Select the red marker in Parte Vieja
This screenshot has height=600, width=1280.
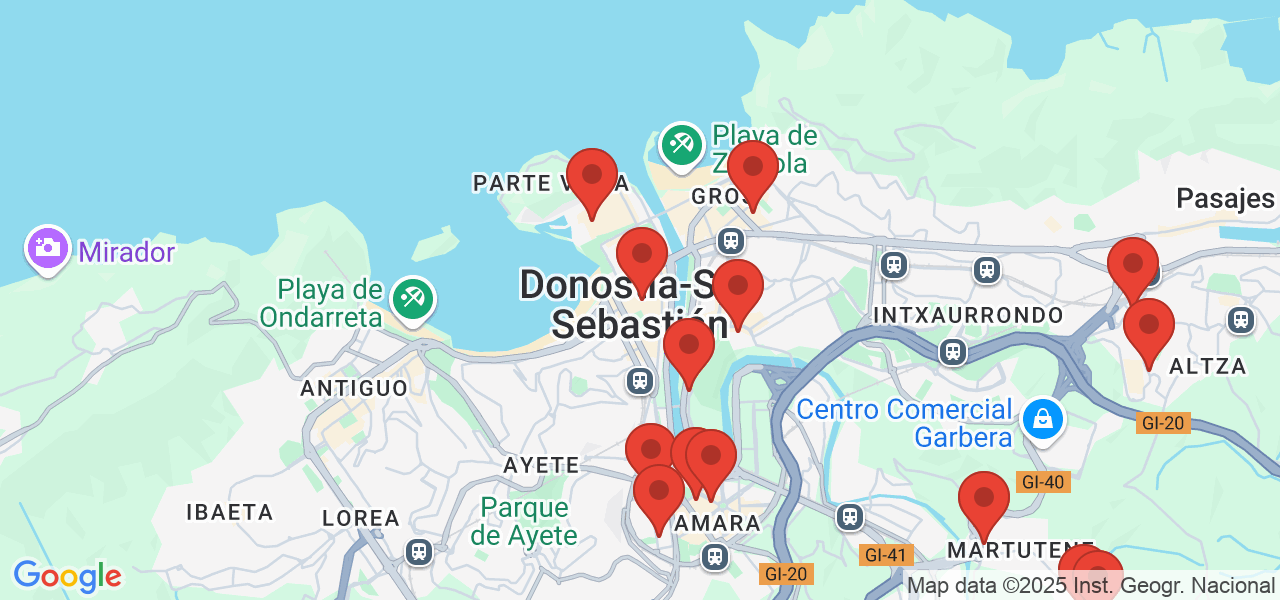coord(591,177)
